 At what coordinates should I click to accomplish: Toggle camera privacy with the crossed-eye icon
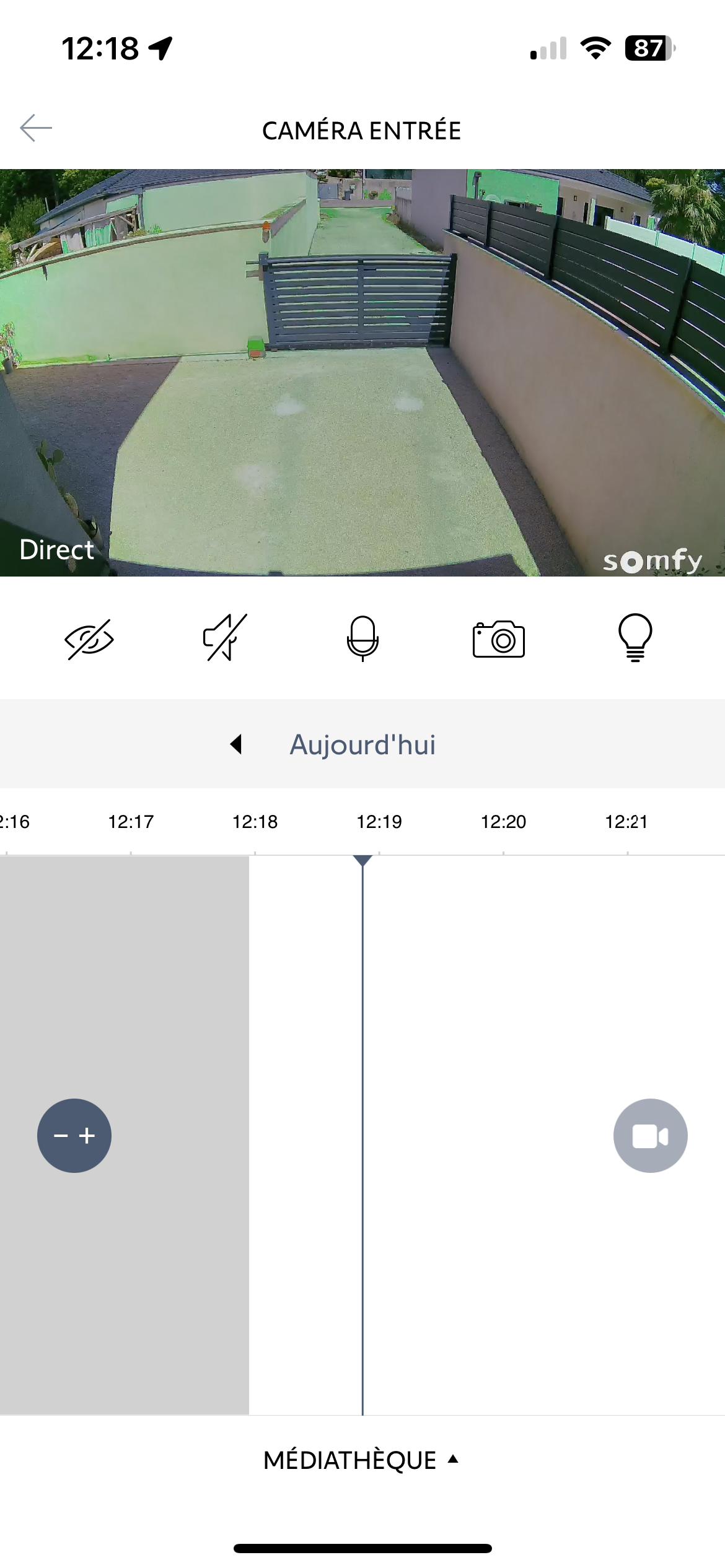click(x=89, y=638)
